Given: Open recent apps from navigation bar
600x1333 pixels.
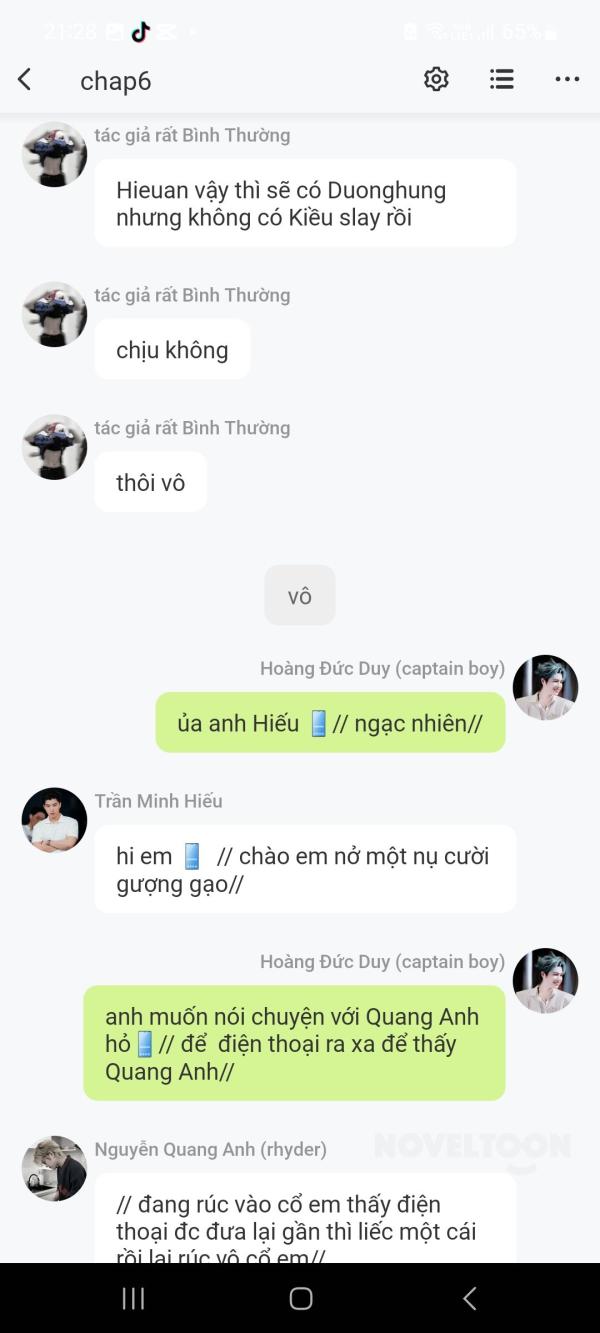Looking at the screenshot, I should (133, 1298).
